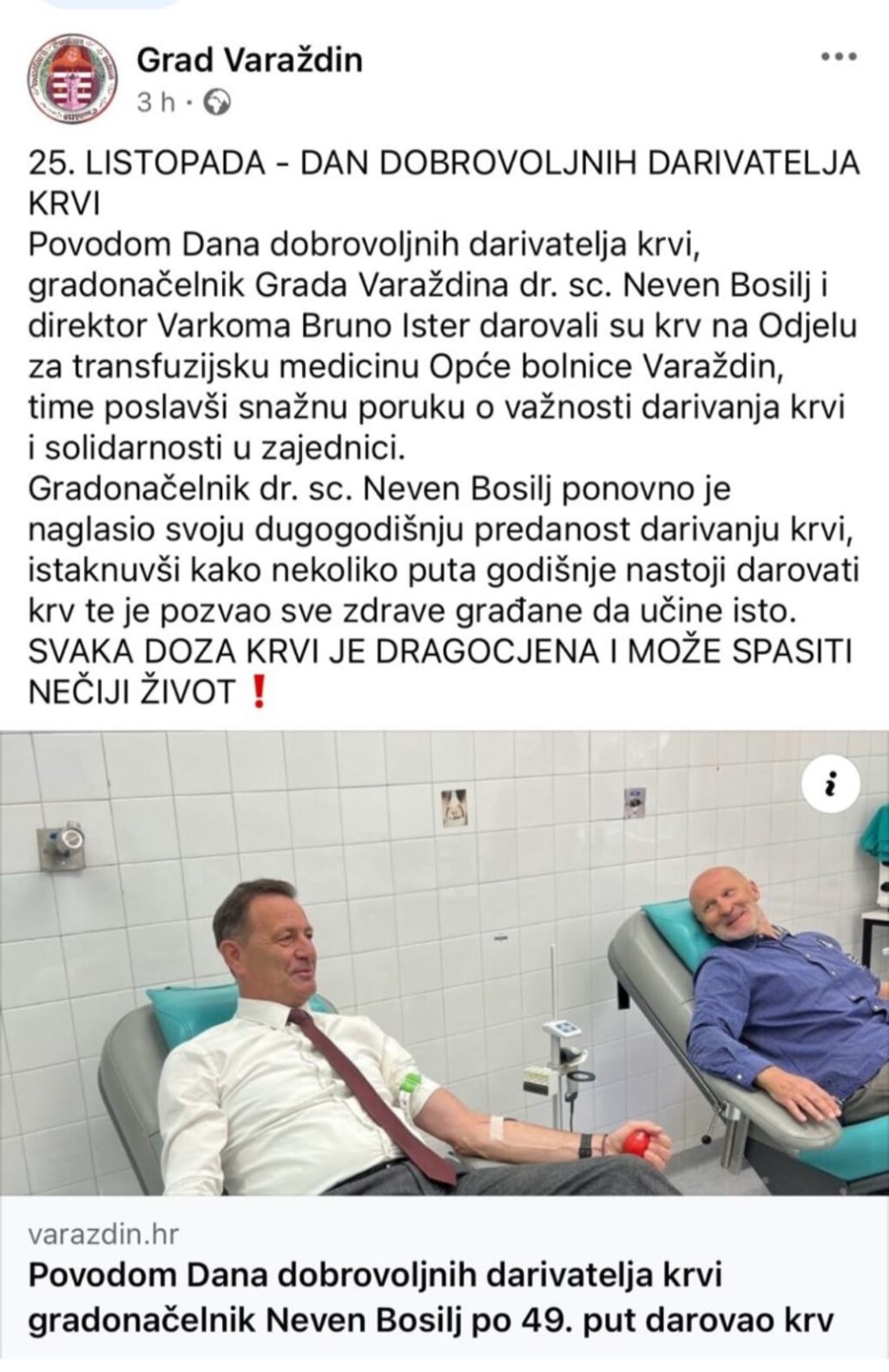This screenshot has height=1372, width=889.
Task: Show link info via the "i" icon
Action: [x=830, y=786]
